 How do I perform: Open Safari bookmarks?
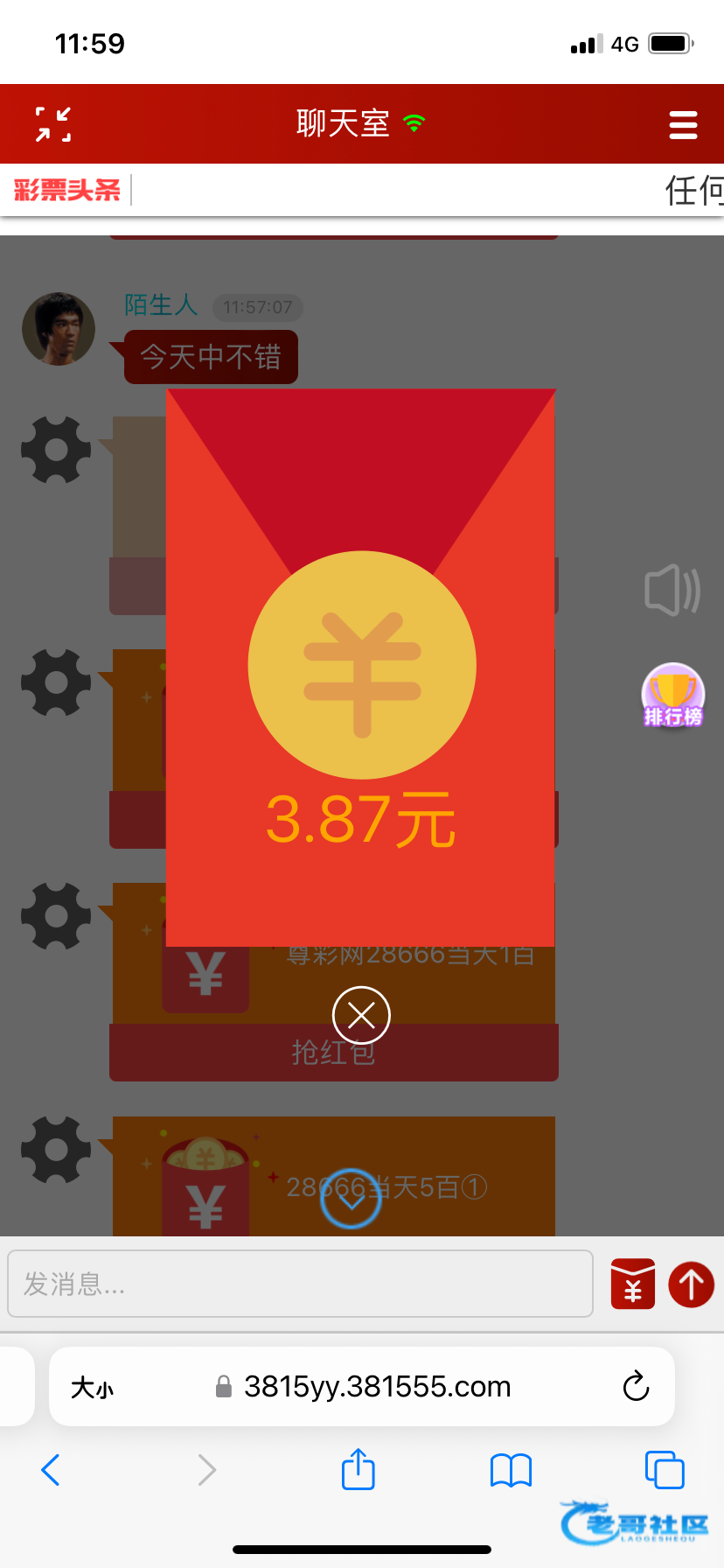click(511, 1470)
